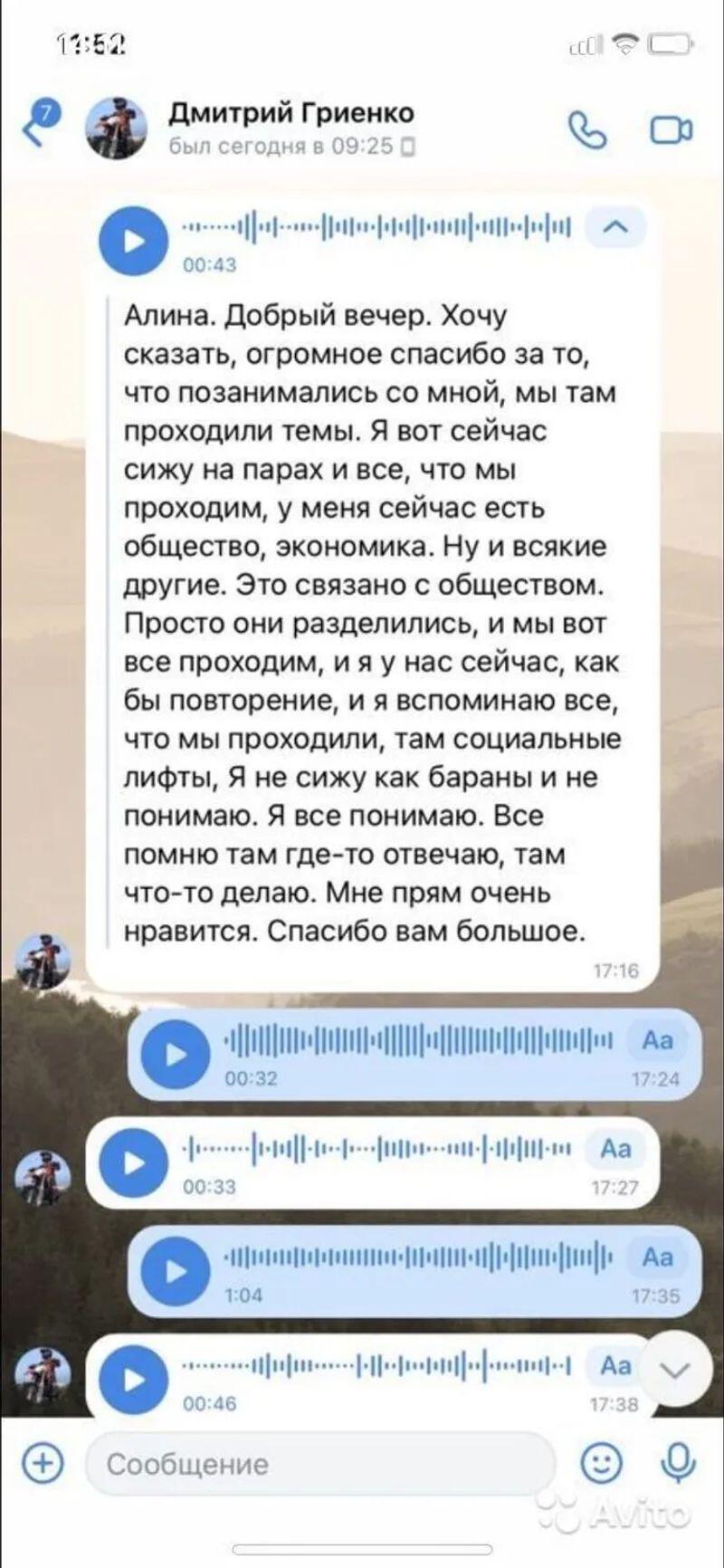Show transcript of the 1:04 message
This screenshot has height=1568, width=724.
658,1257
